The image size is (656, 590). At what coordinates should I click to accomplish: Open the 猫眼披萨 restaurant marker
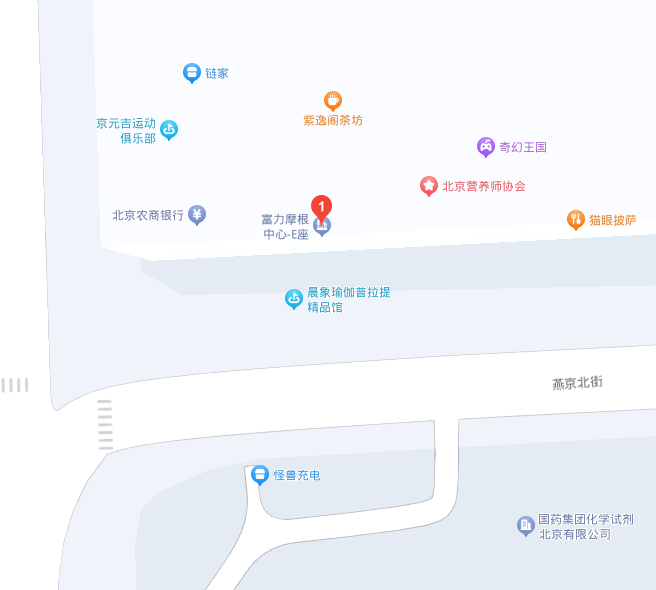pyautogui.click(x=575, y=220)
